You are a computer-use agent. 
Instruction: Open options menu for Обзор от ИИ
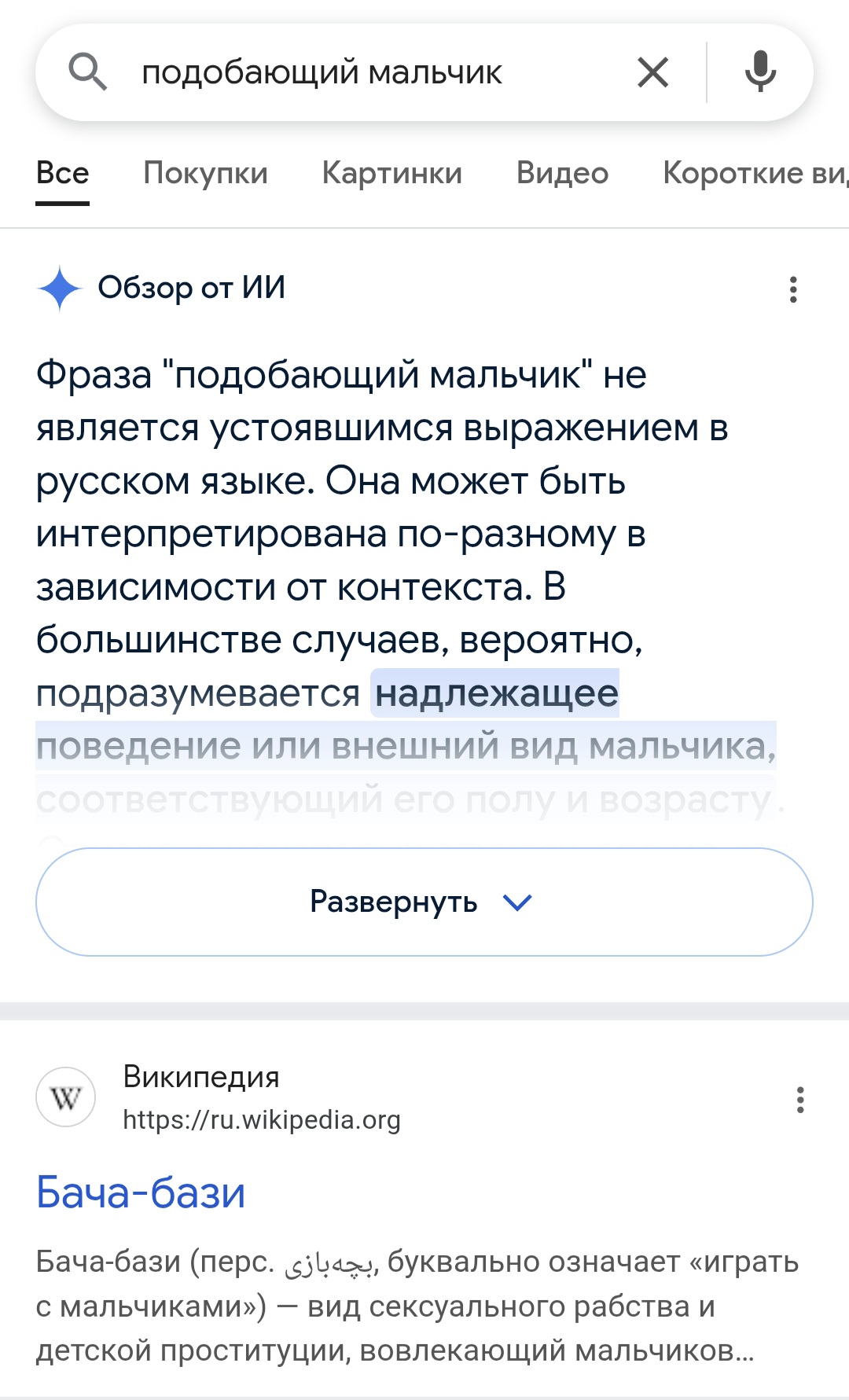[x=793, y=289]
